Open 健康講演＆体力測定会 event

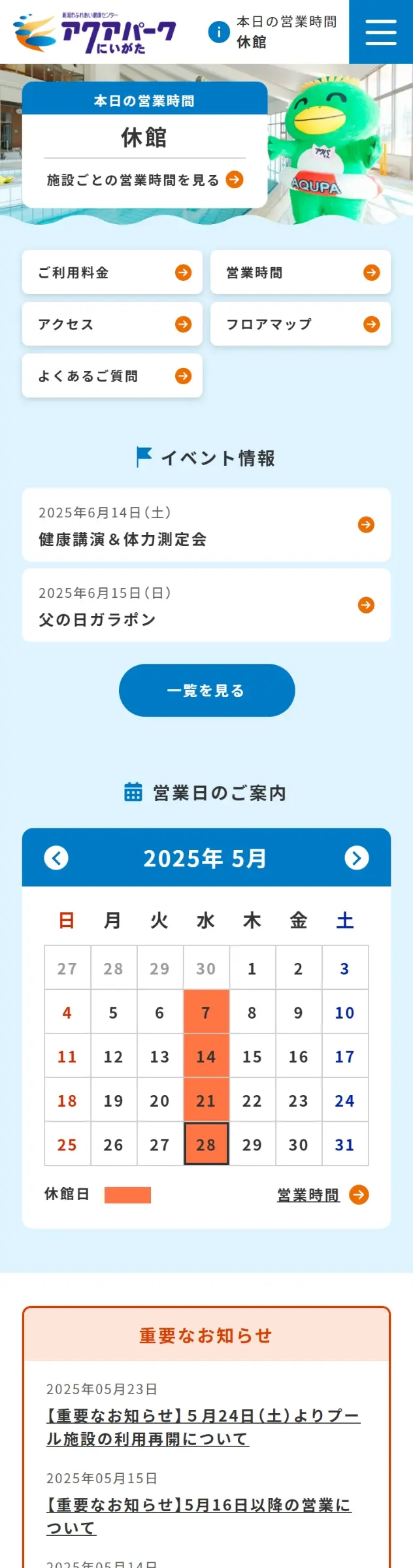coord(206,525)
